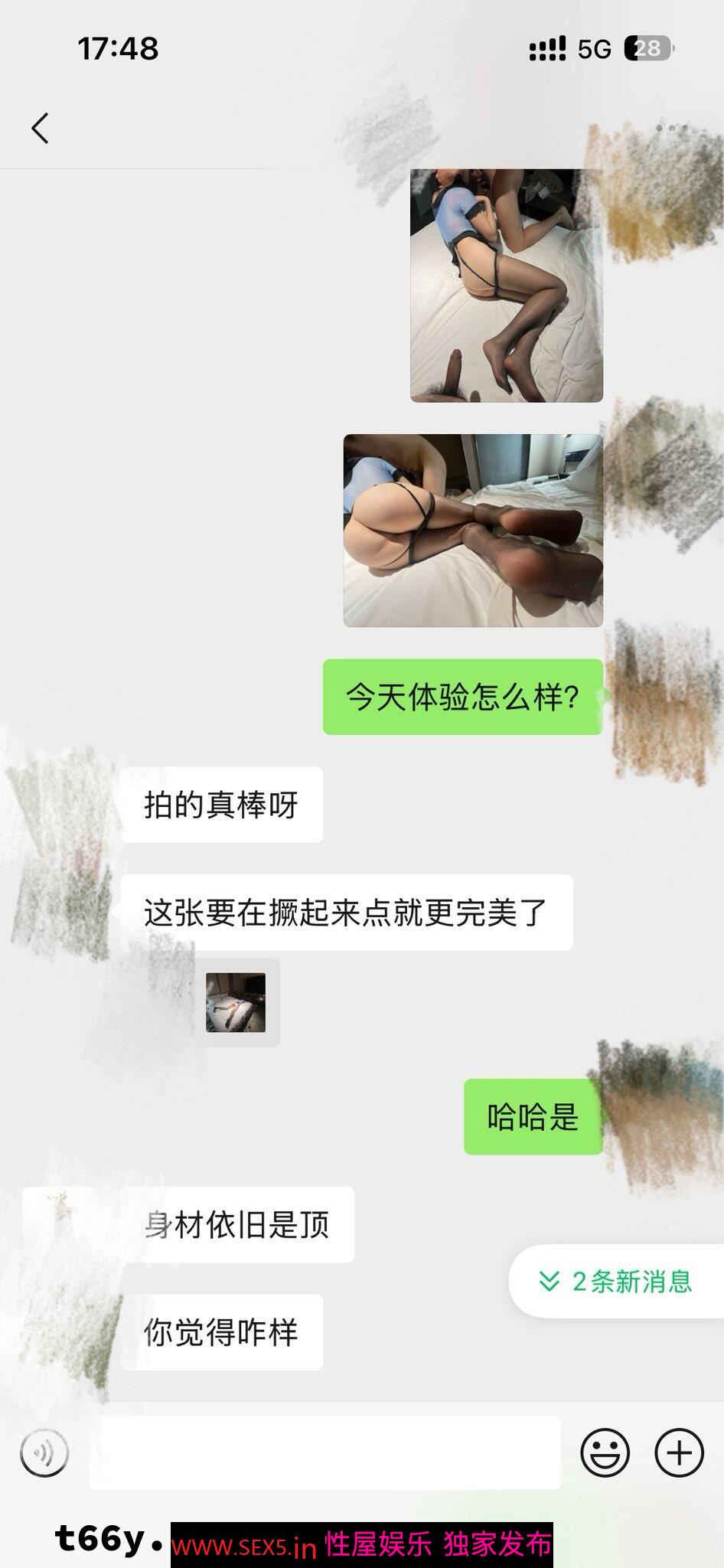Open the chat's three-dot options menu

pos(671,128)
